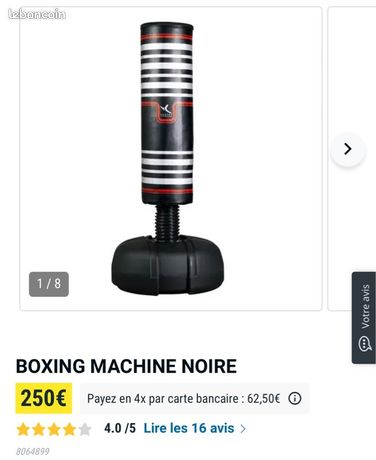Open the Votre avis feedback tab
This screenshot has height=460, width=376.
(364, 318)
